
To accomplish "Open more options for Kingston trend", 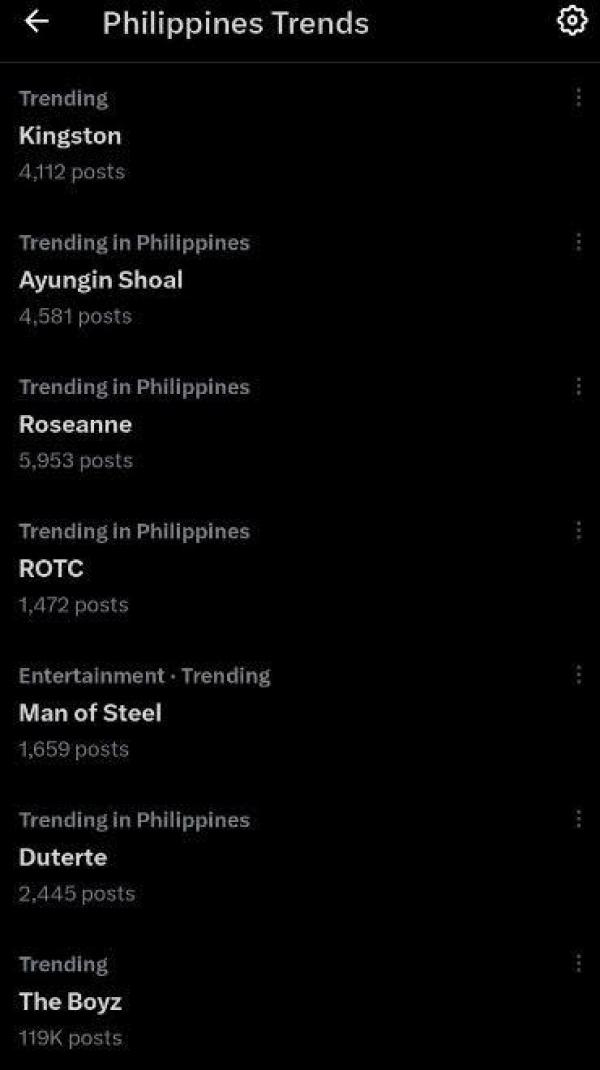I will (x=578, y=98).
